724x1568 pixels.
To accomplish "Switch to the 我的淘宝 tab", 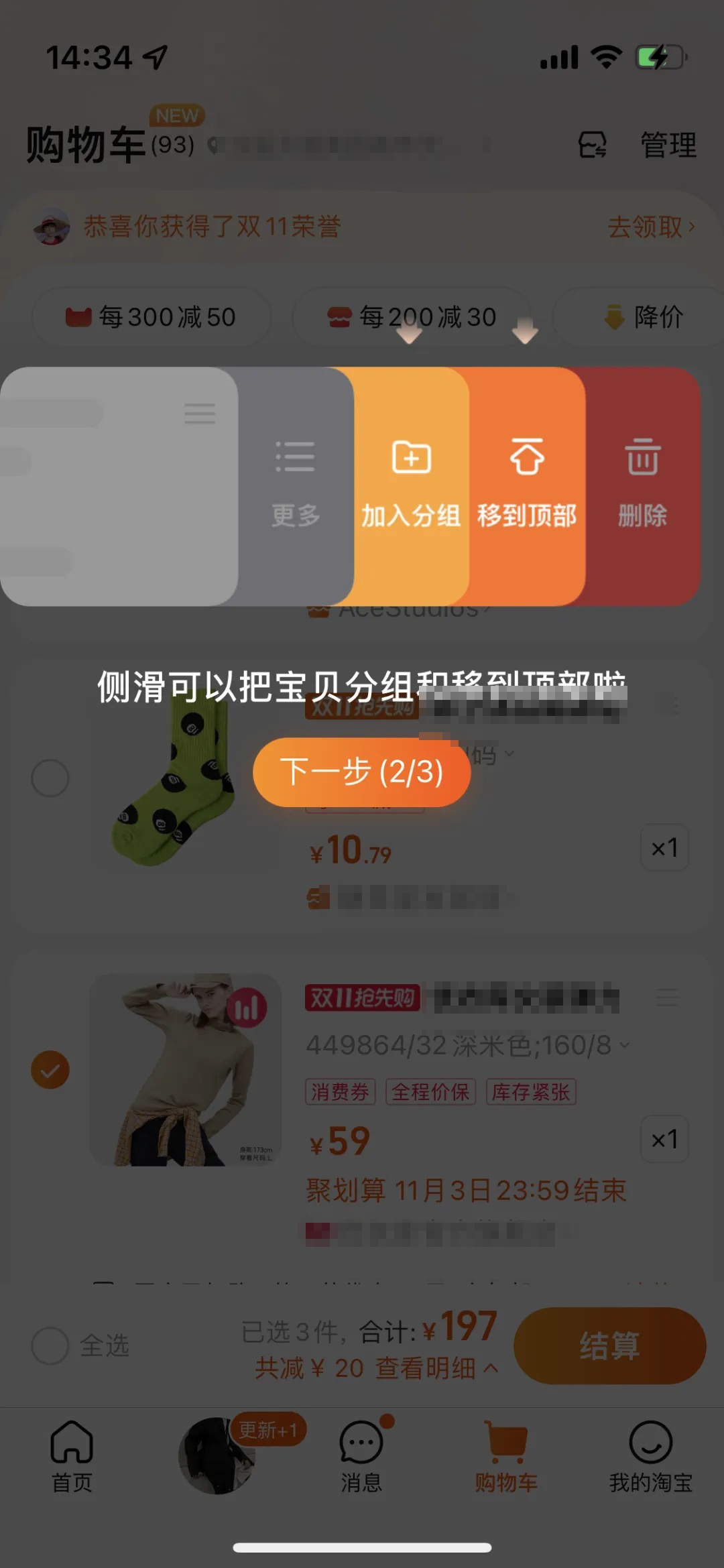I will (x=650, y=1456).
